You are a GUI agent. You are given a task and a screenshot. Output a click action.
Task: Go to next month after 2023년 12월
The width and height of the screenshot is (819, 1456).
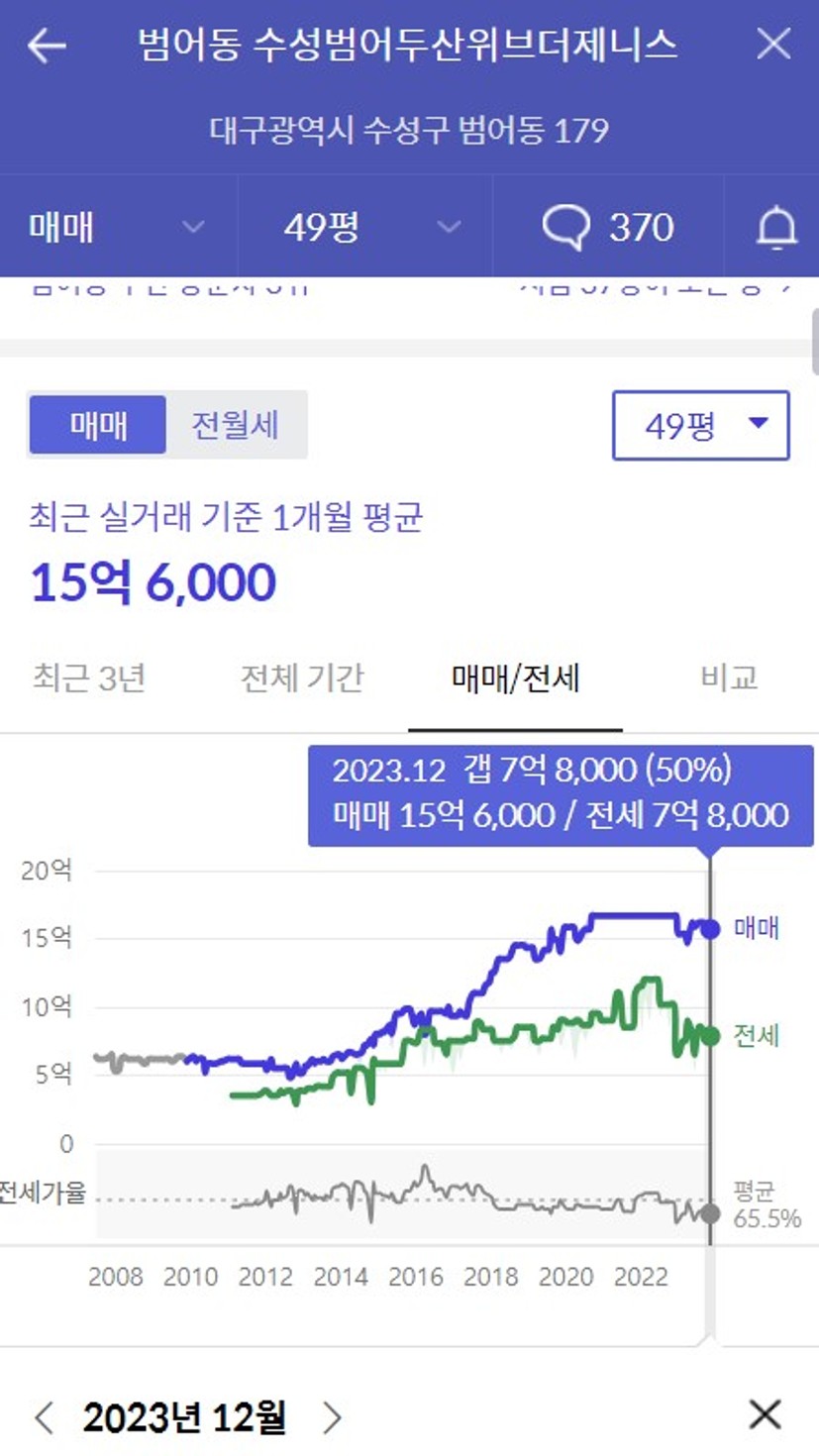point(332,1417)
